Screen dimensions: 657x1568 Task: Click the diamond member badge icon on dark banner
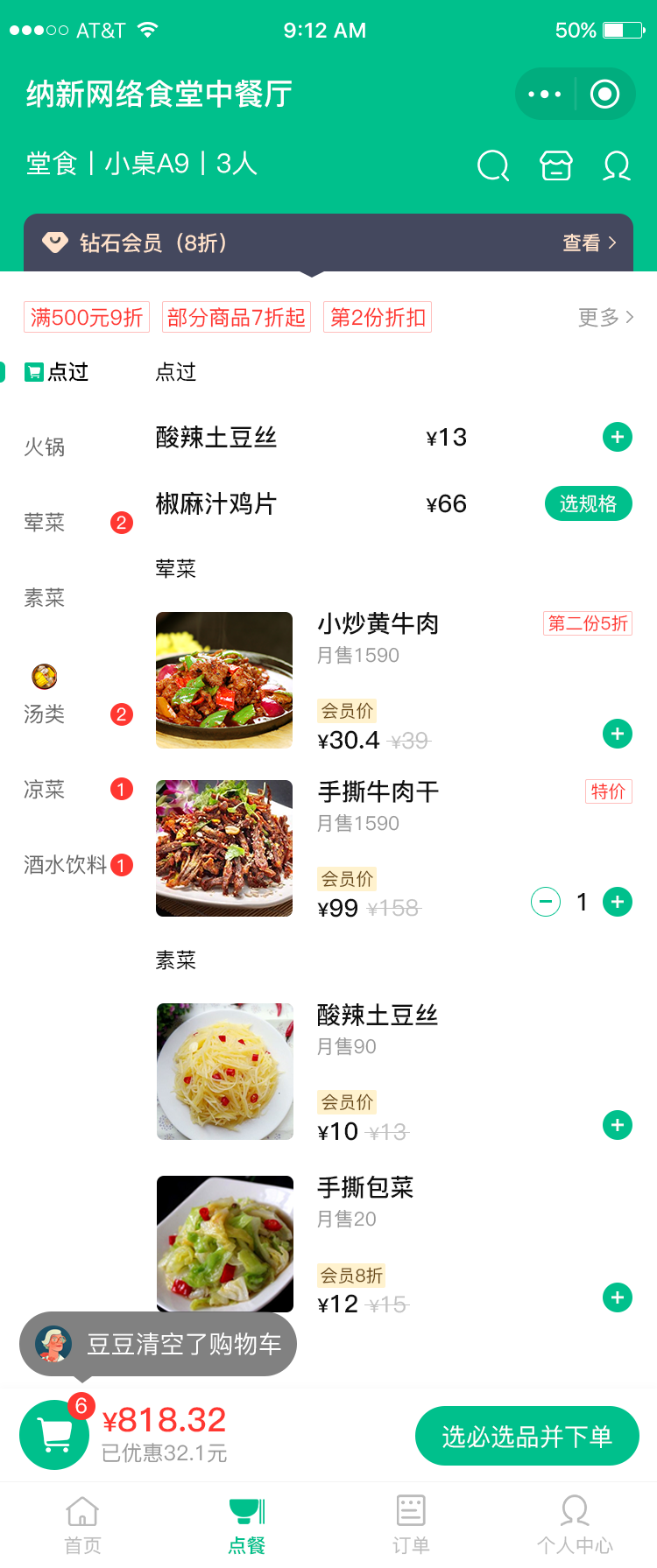coord(54,243)
